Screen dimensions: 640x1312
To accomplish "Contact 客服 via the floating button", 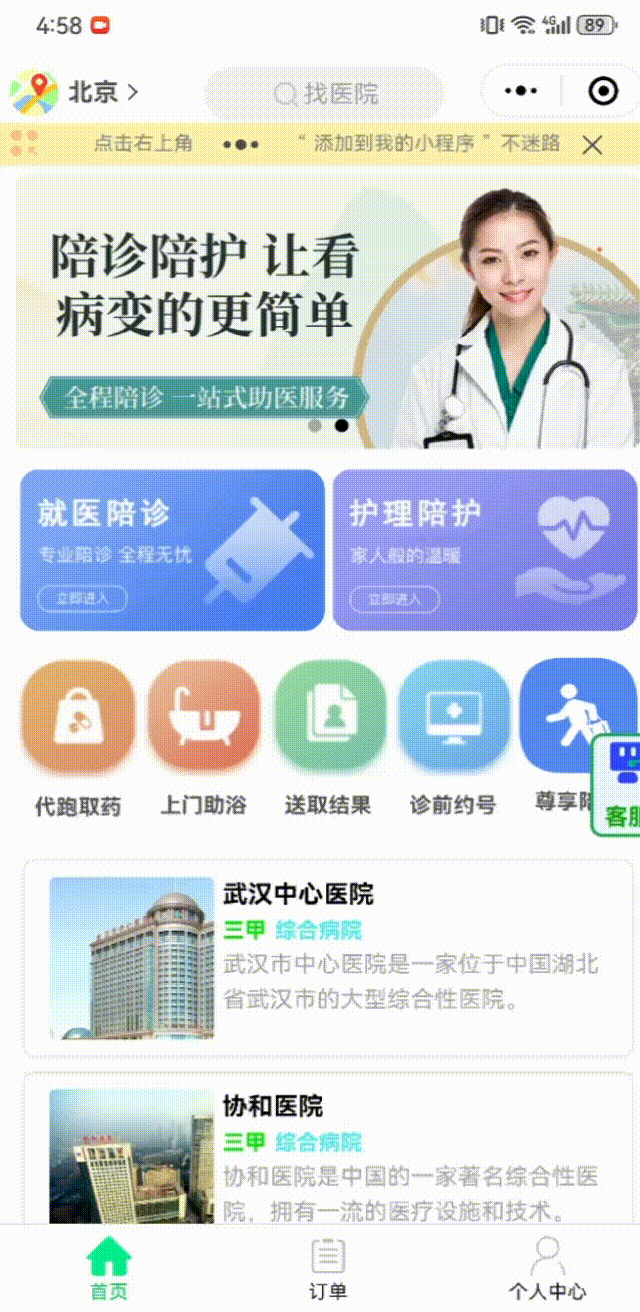I will coord(620,785).
